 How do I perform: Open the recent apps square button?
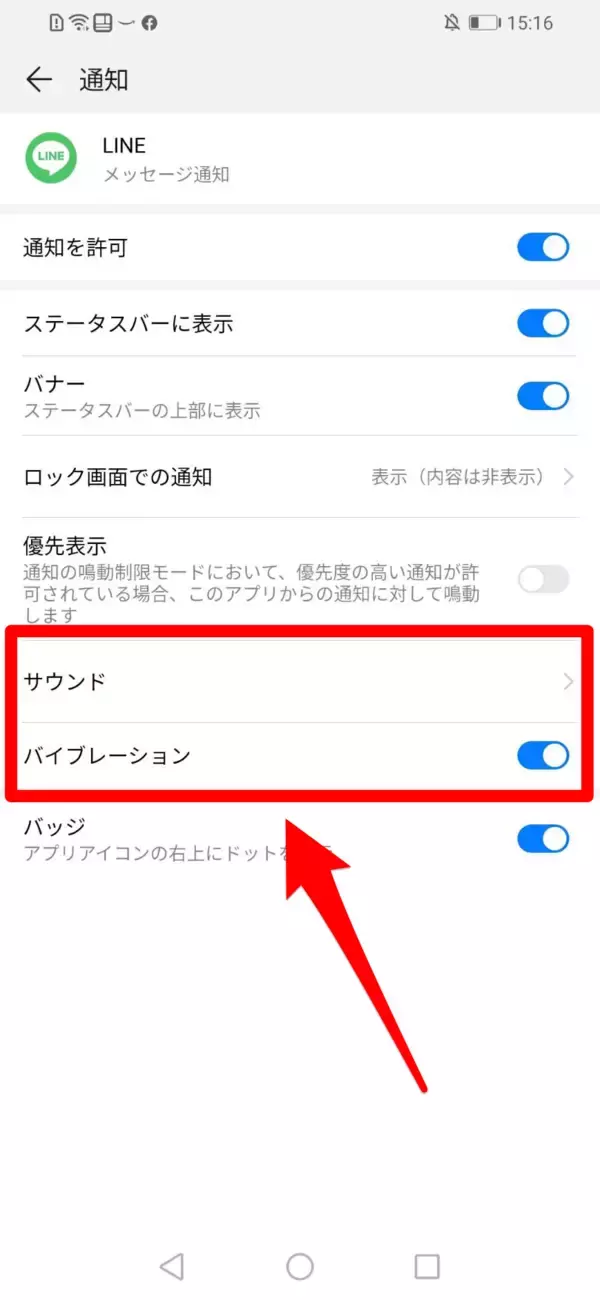427,1267
